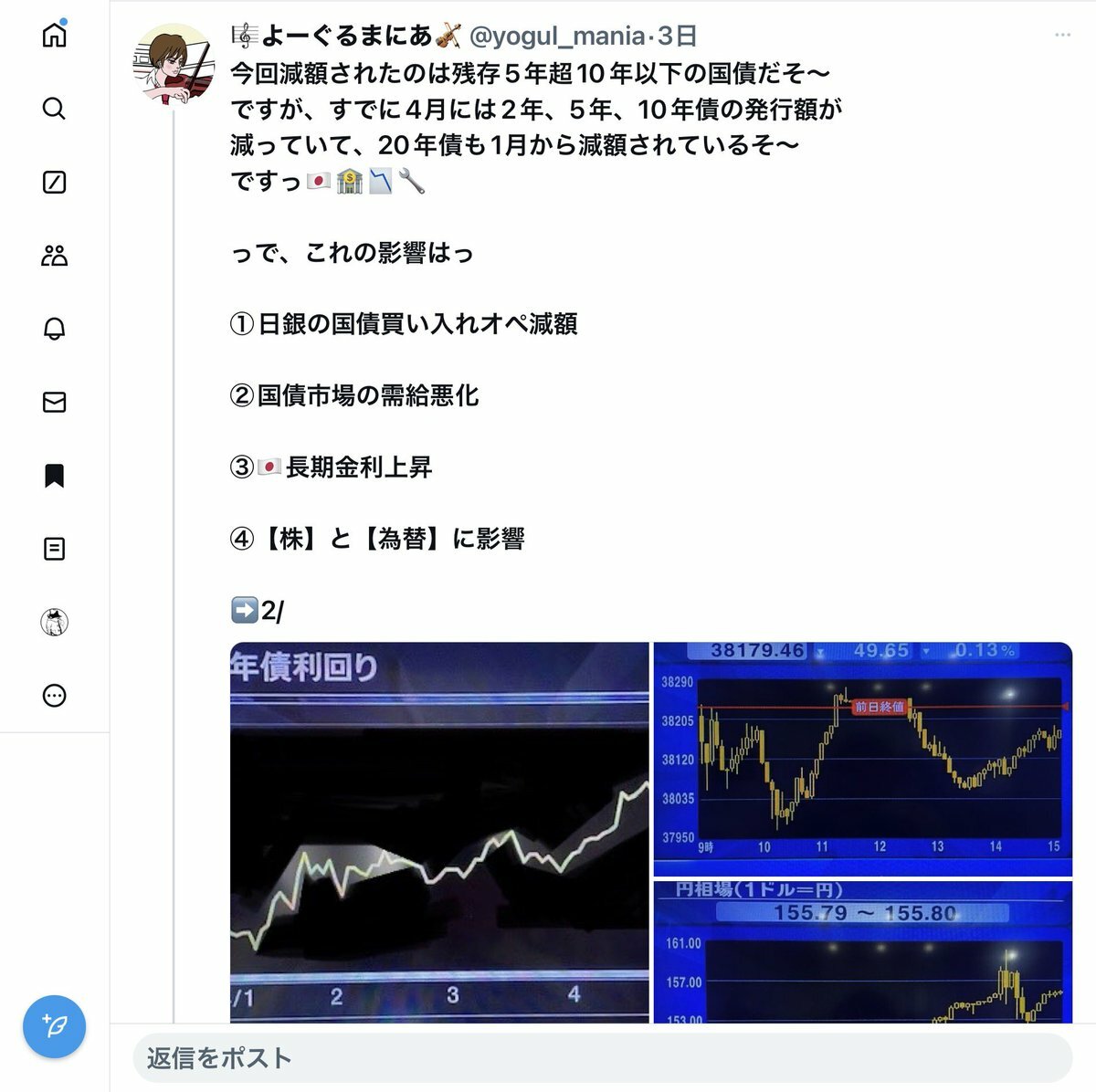Open the More options menu in sidebar

[x=55, y=696]
